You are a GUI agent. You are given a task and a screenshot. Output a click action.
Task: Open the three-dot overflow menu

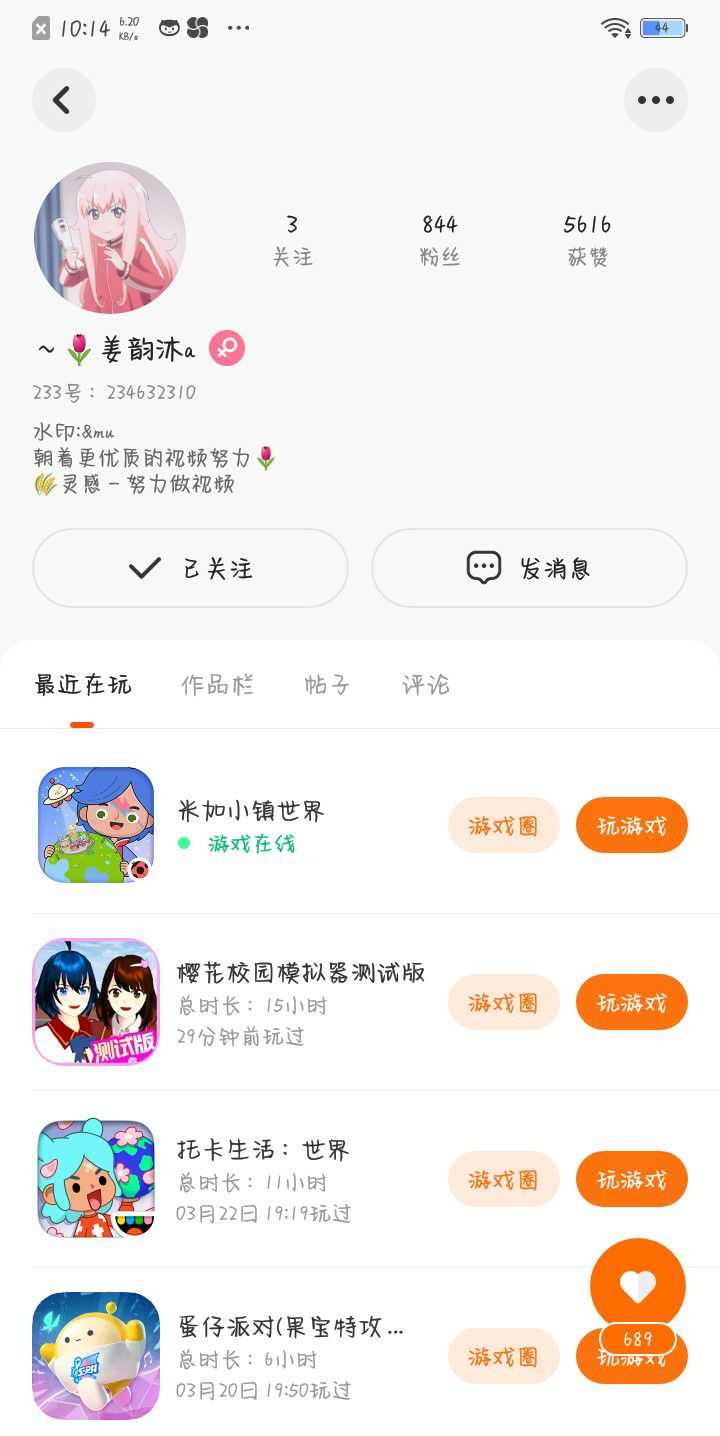(x=655, y=100)
